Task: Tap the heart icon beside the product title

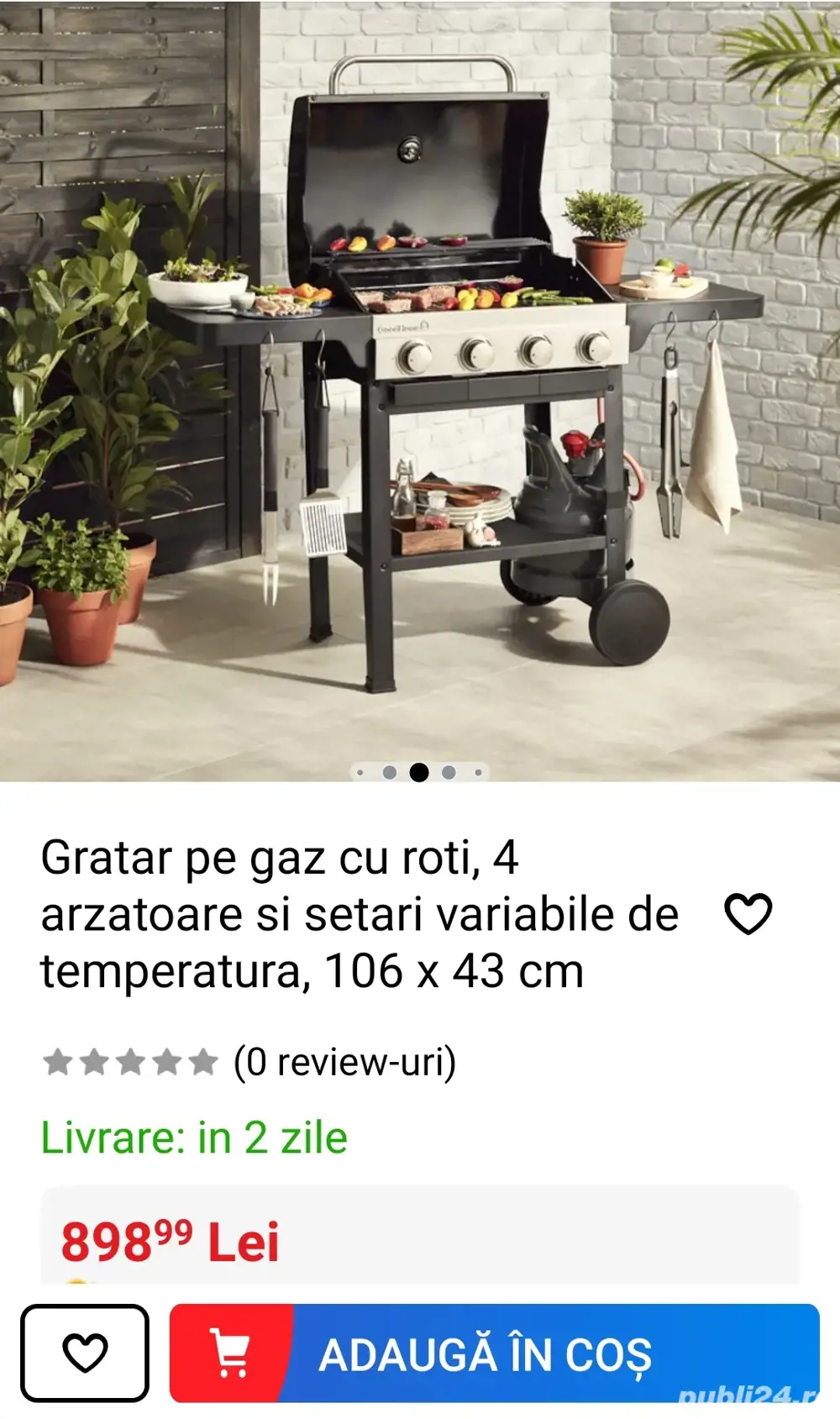Action: click(746, 914)
